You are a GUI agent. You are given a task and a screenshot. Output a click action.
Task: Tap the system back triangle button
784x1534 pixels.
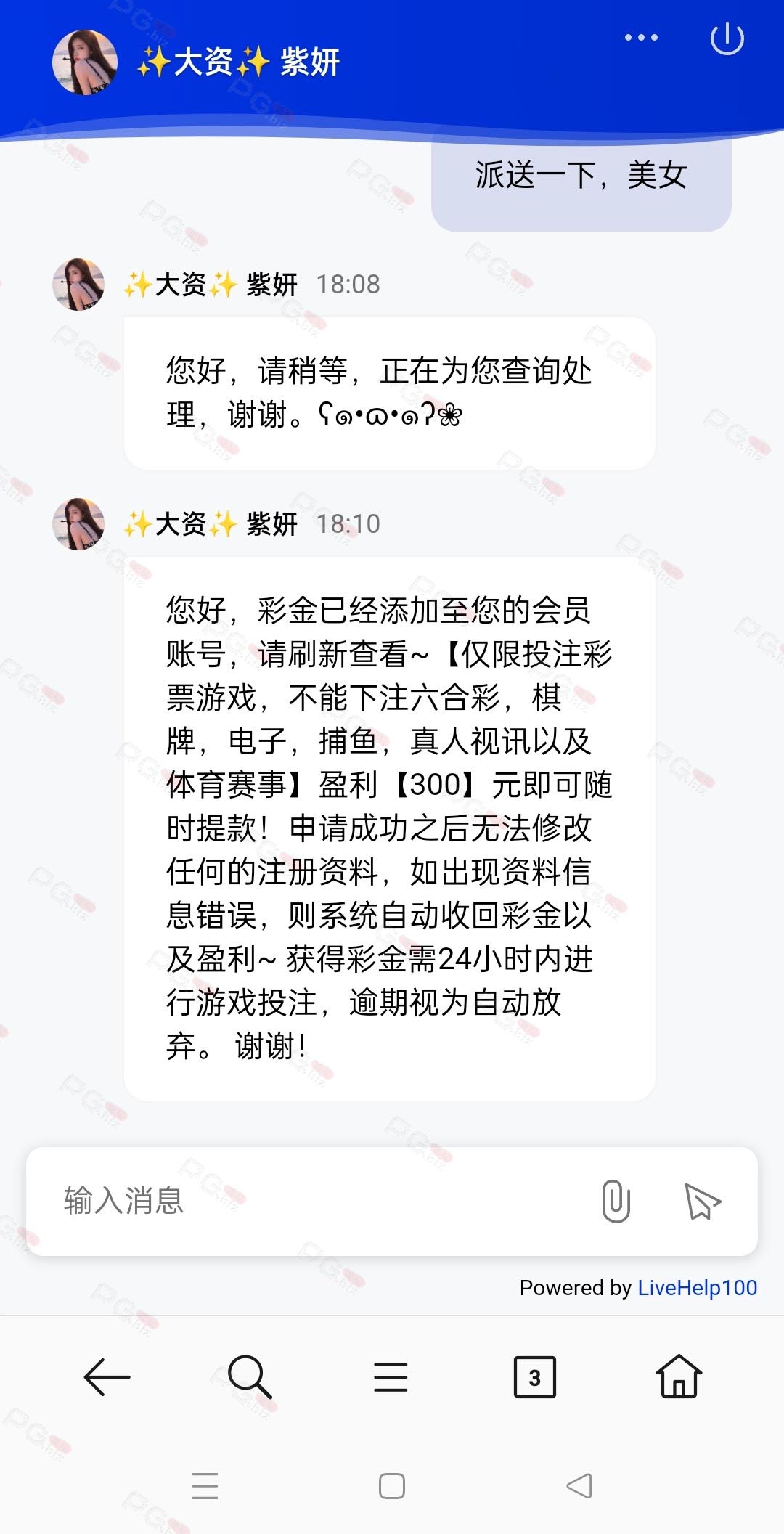pyautogui.click(x=579, y=1486)
